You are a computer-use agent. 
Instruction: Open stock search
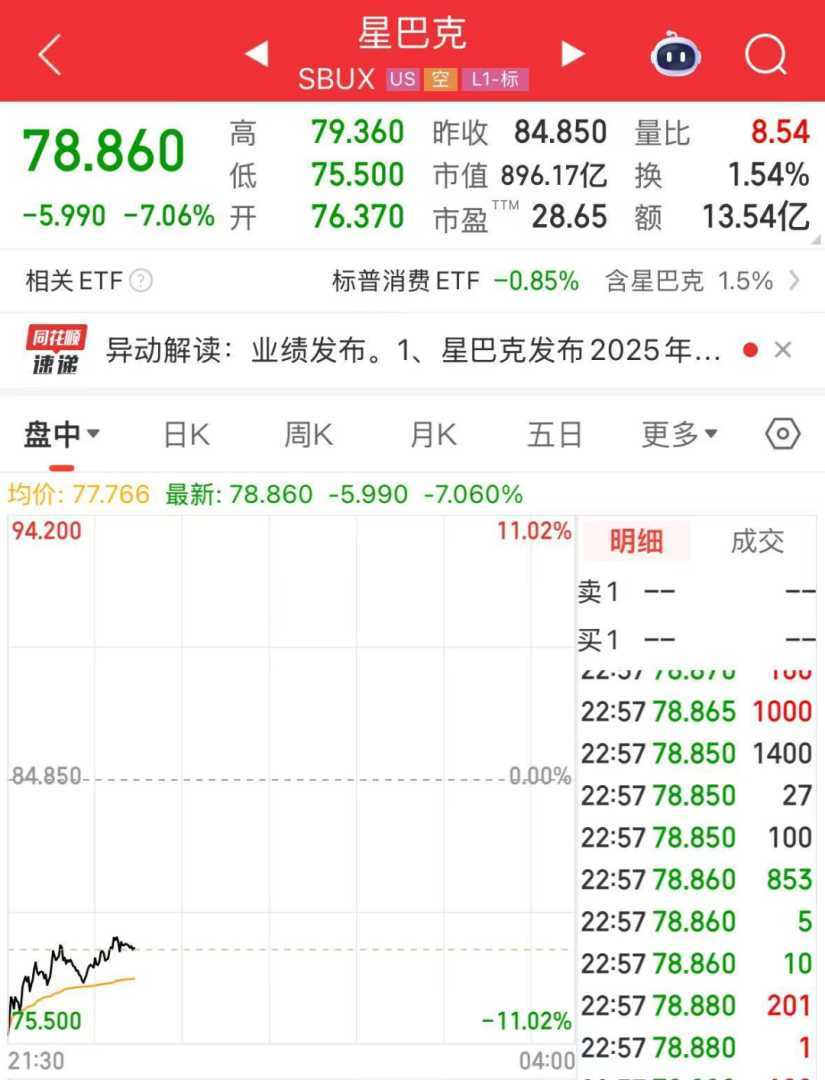pos(766,55)
